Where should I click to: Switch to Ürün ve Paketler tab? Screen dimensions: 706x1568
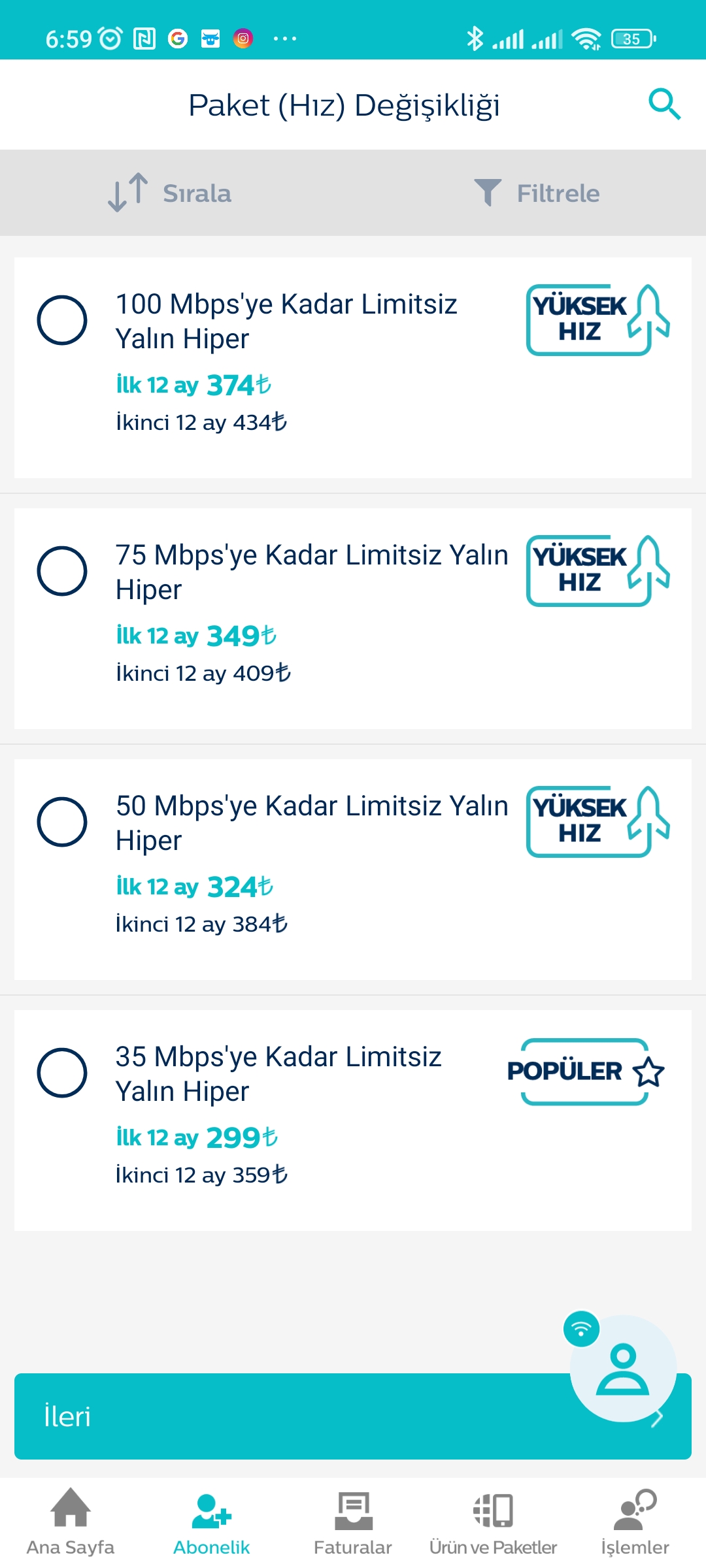pos(494,1522)
